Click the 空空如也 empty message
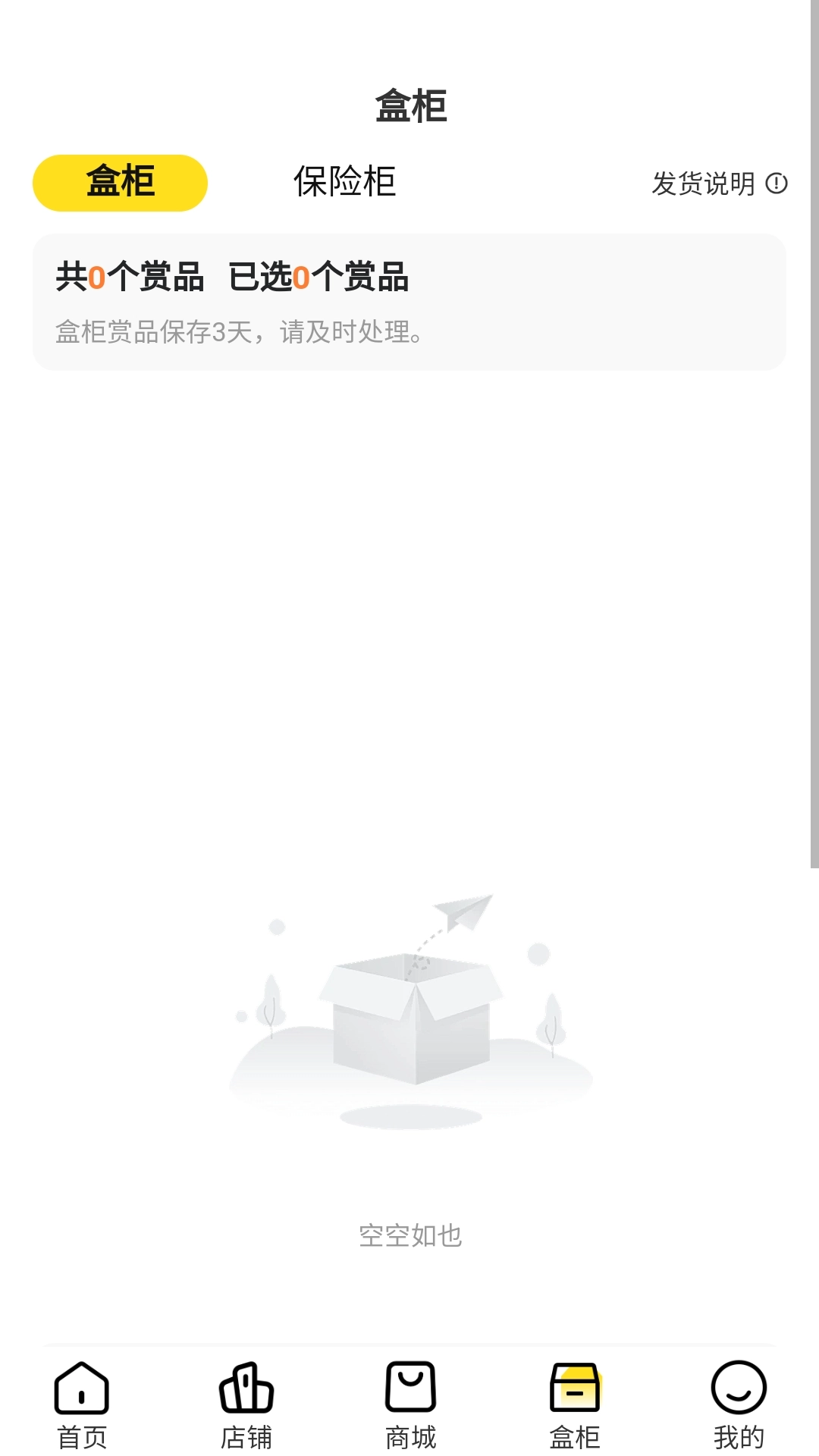 point(409,1234)
